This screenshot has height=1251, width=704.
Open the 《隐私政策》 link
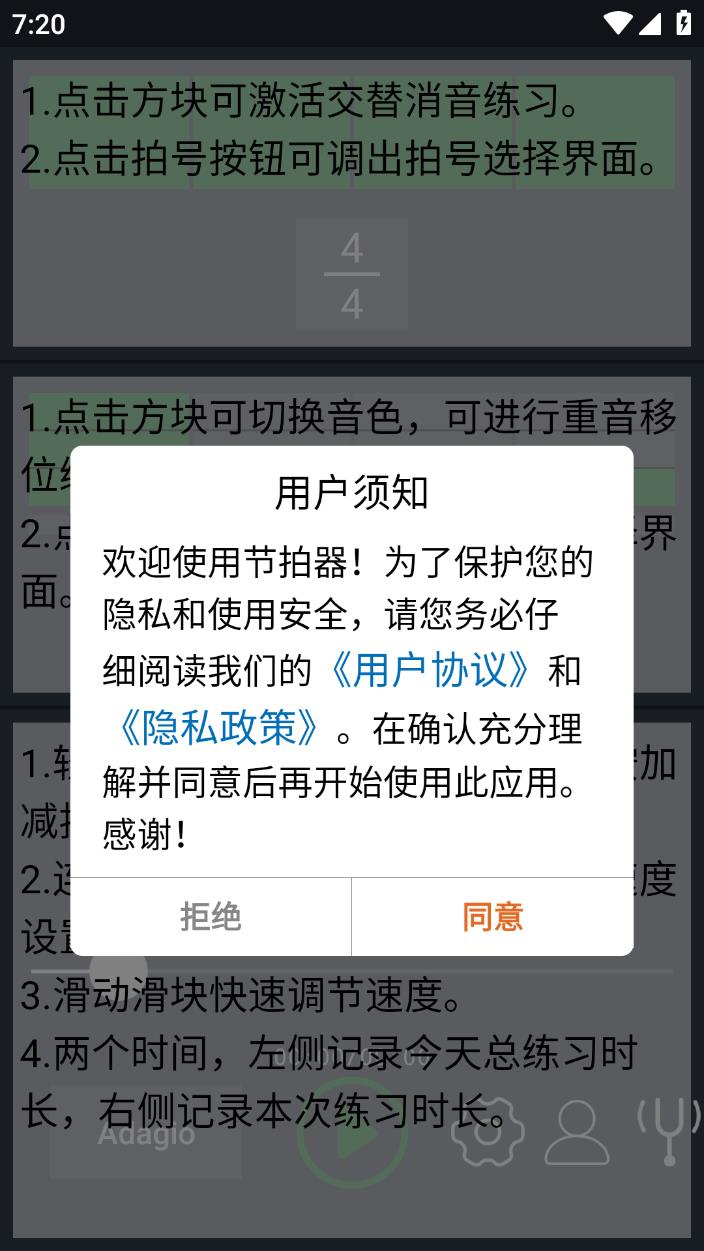coord(218,728)
